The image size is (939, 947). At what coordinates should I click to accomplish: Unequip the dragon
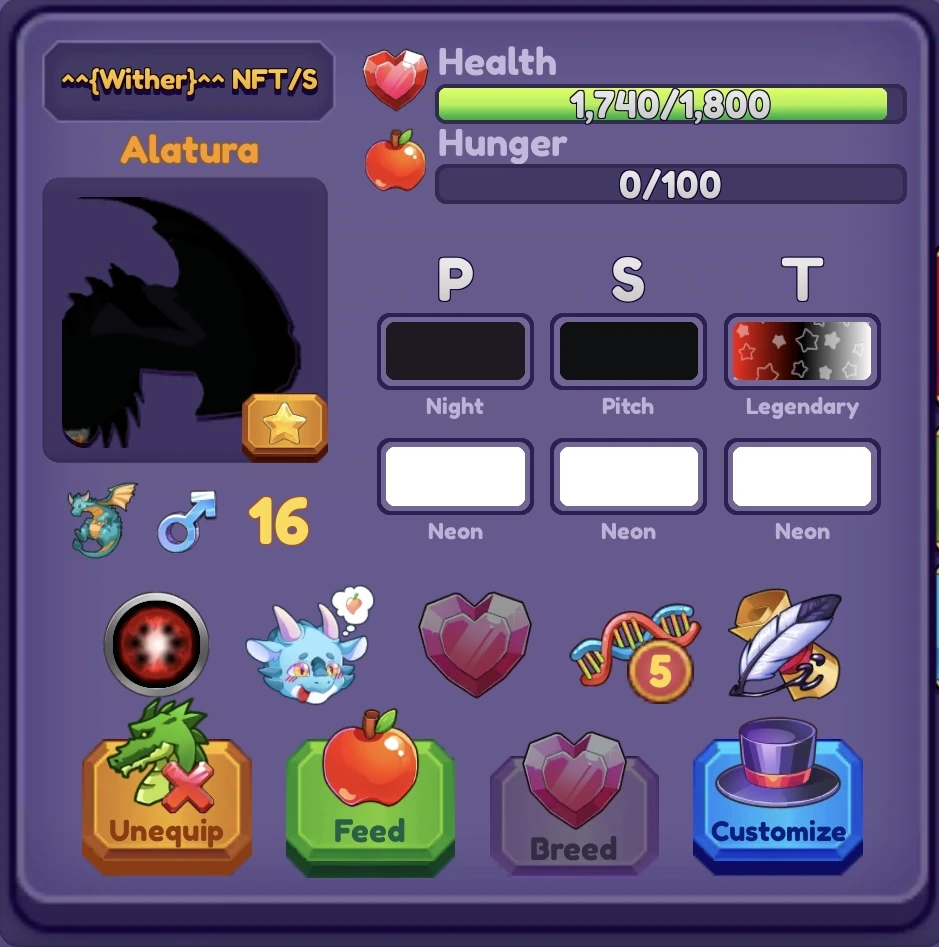coord(166,807)
